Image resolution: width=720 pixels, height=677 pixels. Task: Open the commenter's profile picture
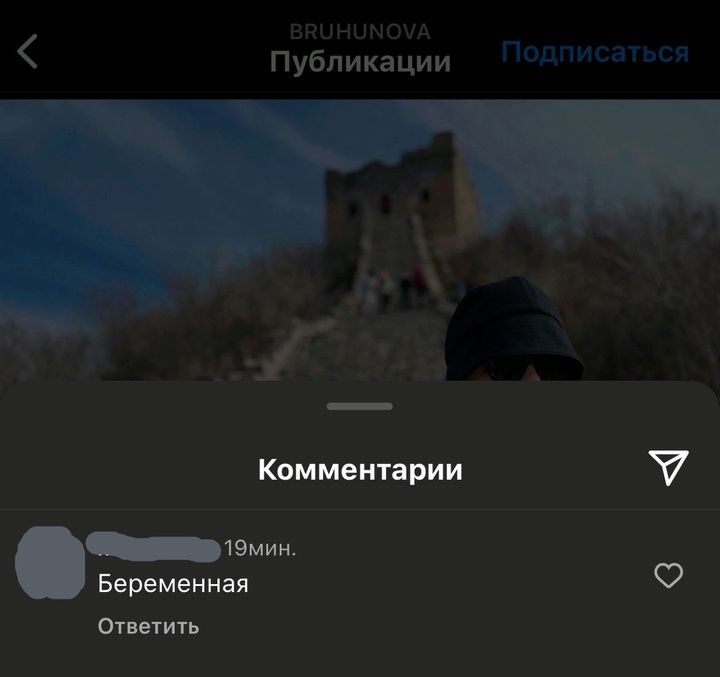coord(50,564)
